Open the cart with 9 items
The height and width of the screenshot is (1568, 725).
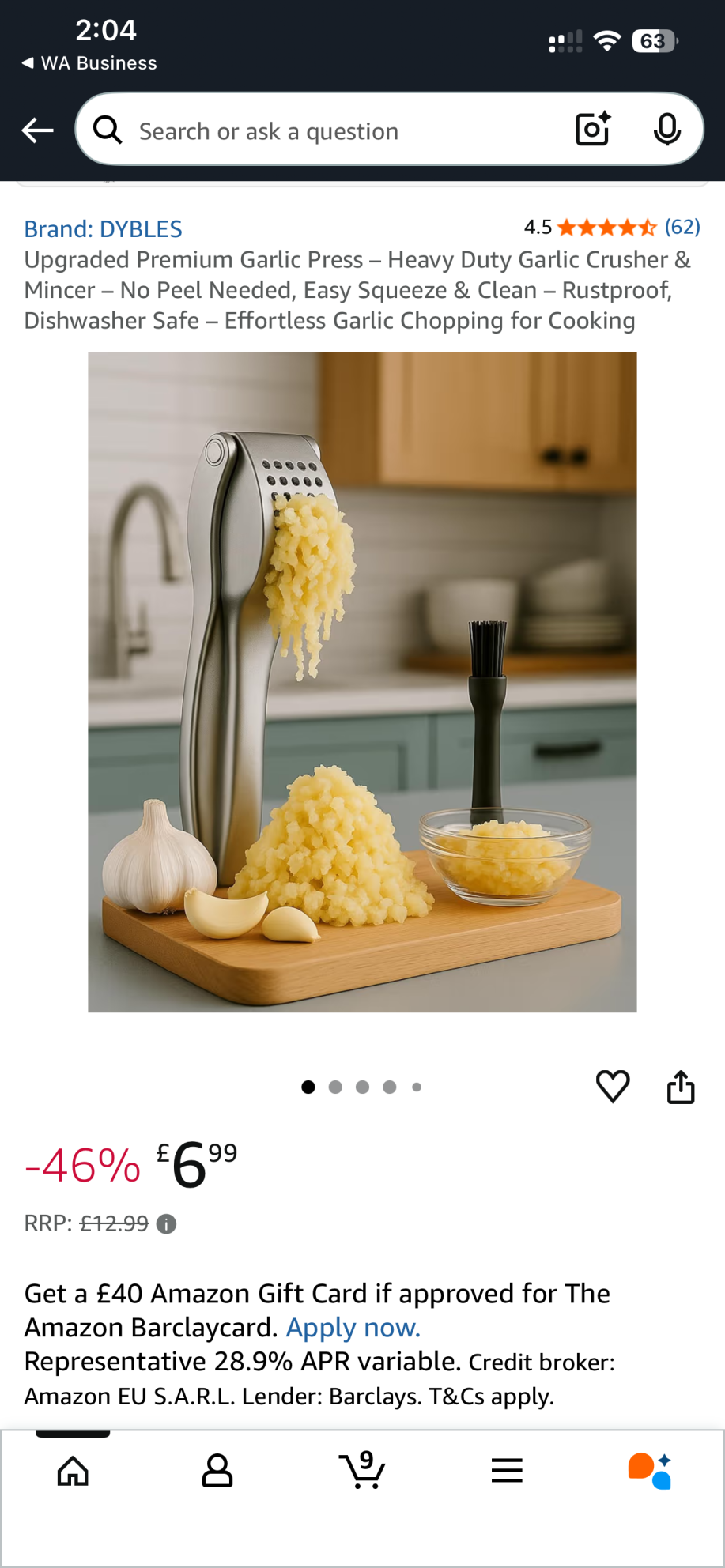[x=362, y=1470]
